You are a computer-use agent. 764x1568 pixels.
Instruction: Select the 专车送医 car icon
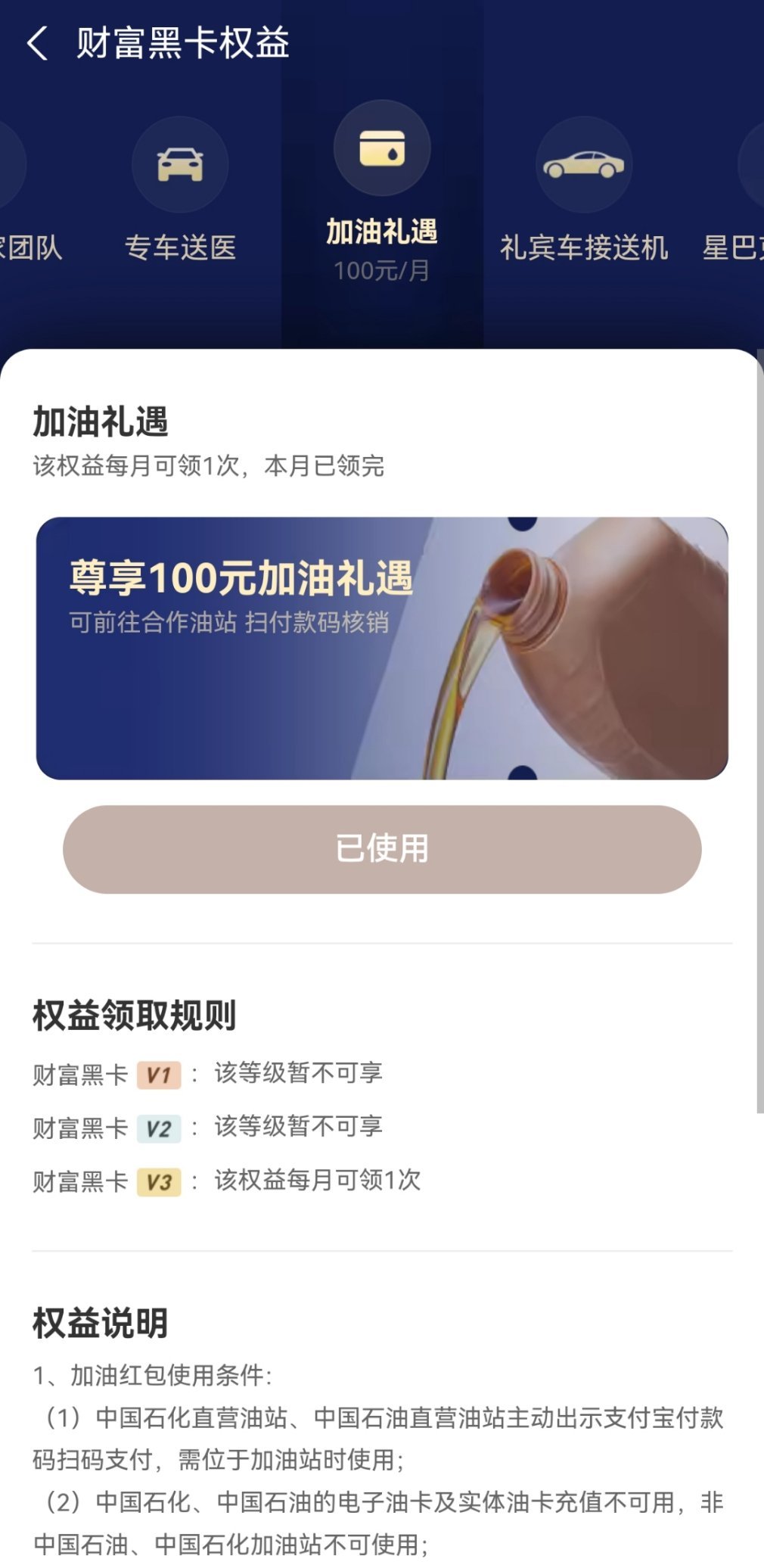(x=180, y=163)
